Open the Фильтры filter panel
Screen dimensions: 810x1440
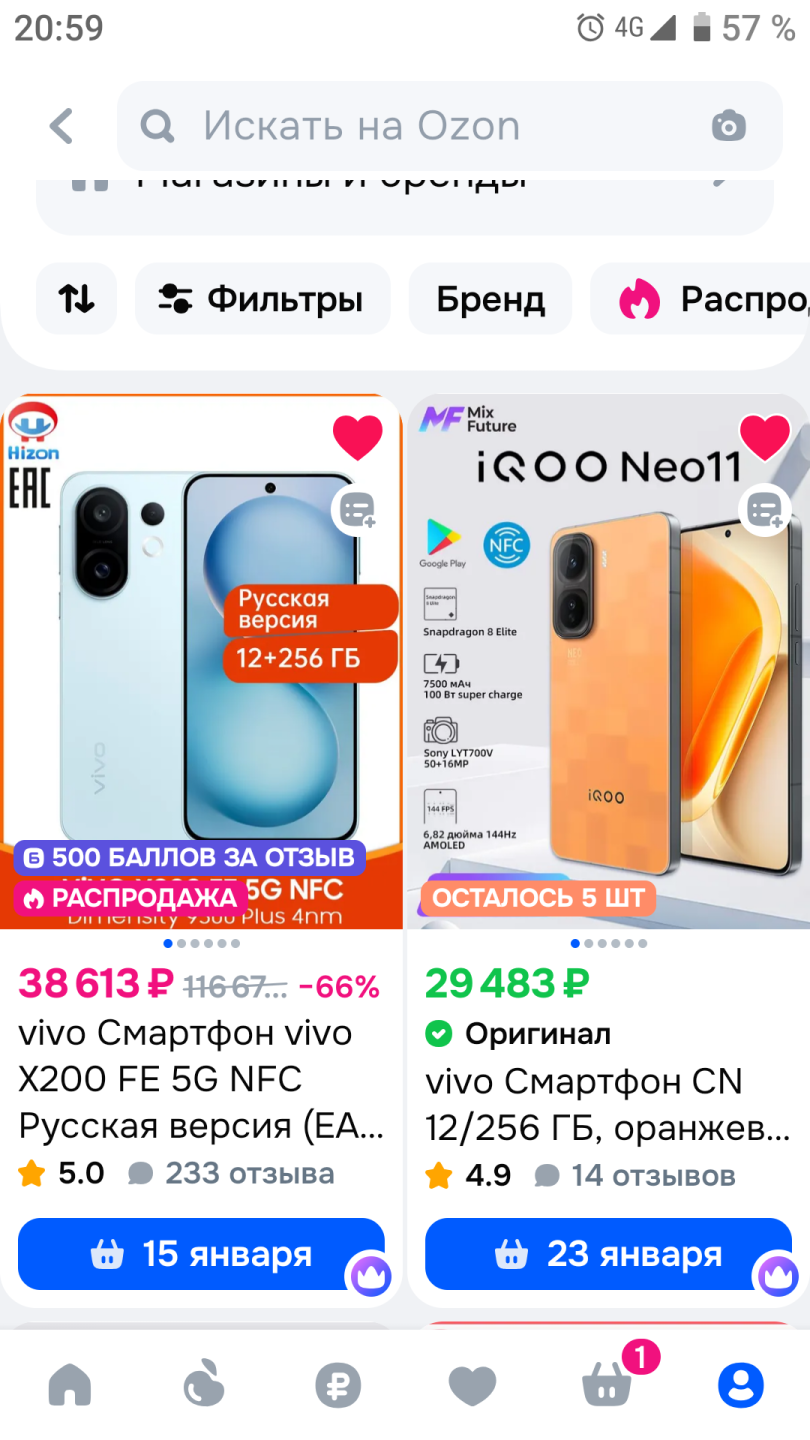coord(262,298)
